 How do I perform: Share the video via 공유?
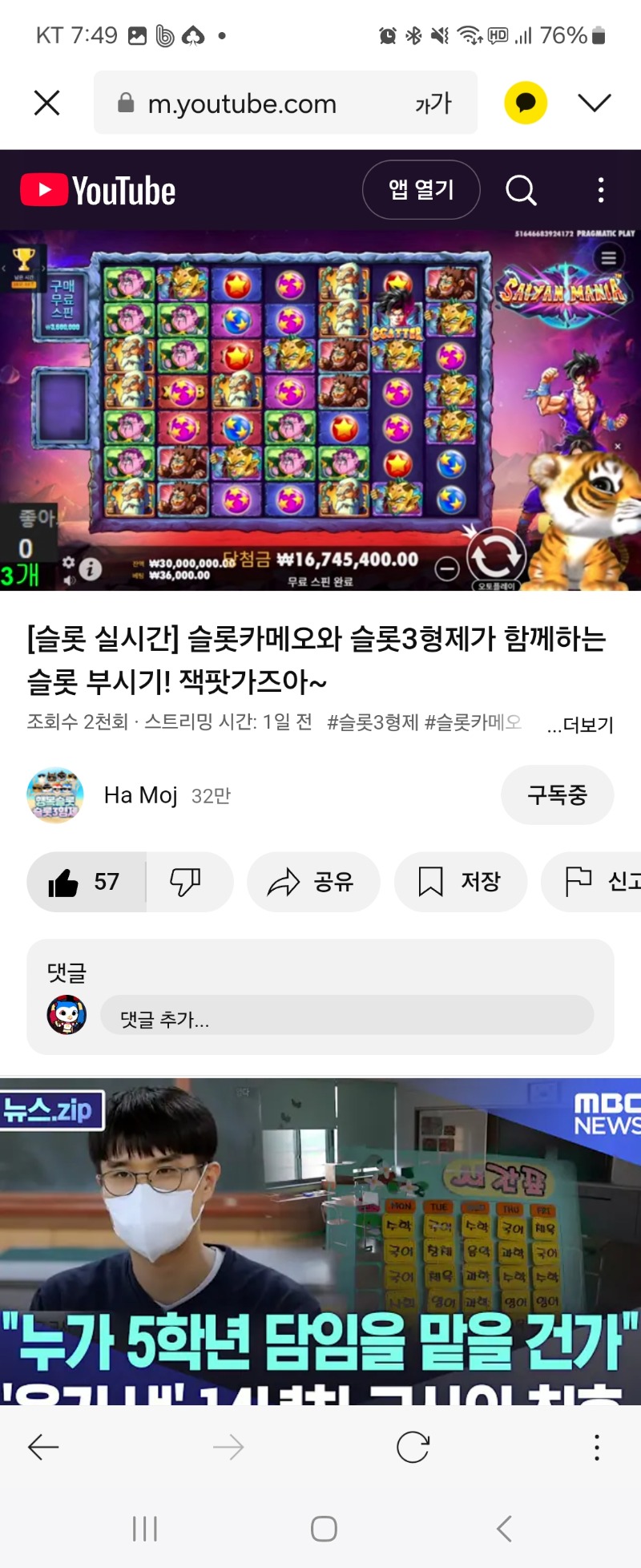click(312, 882)
